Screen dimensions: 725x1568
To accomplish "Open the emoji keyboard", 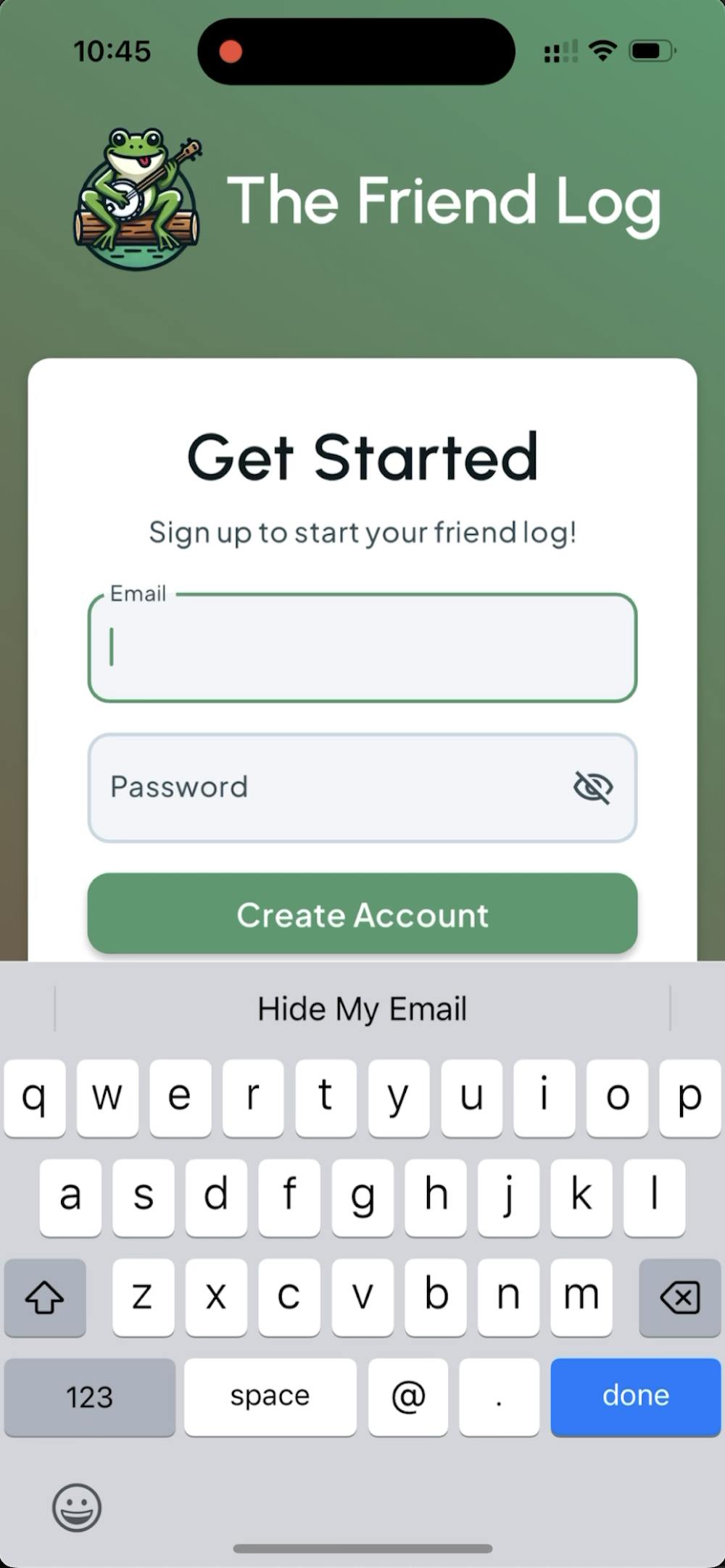I will [x=77, y=1507].
